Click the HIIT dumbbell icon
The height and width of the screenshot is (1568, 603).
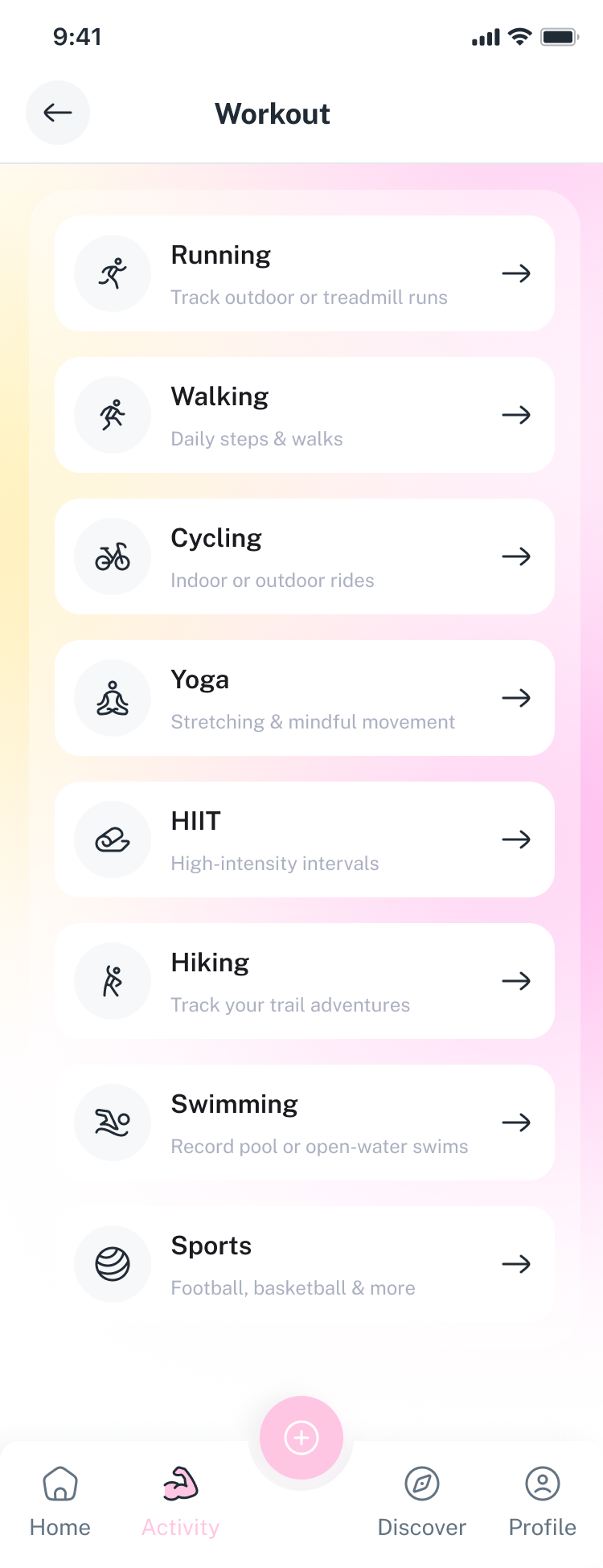113,839
